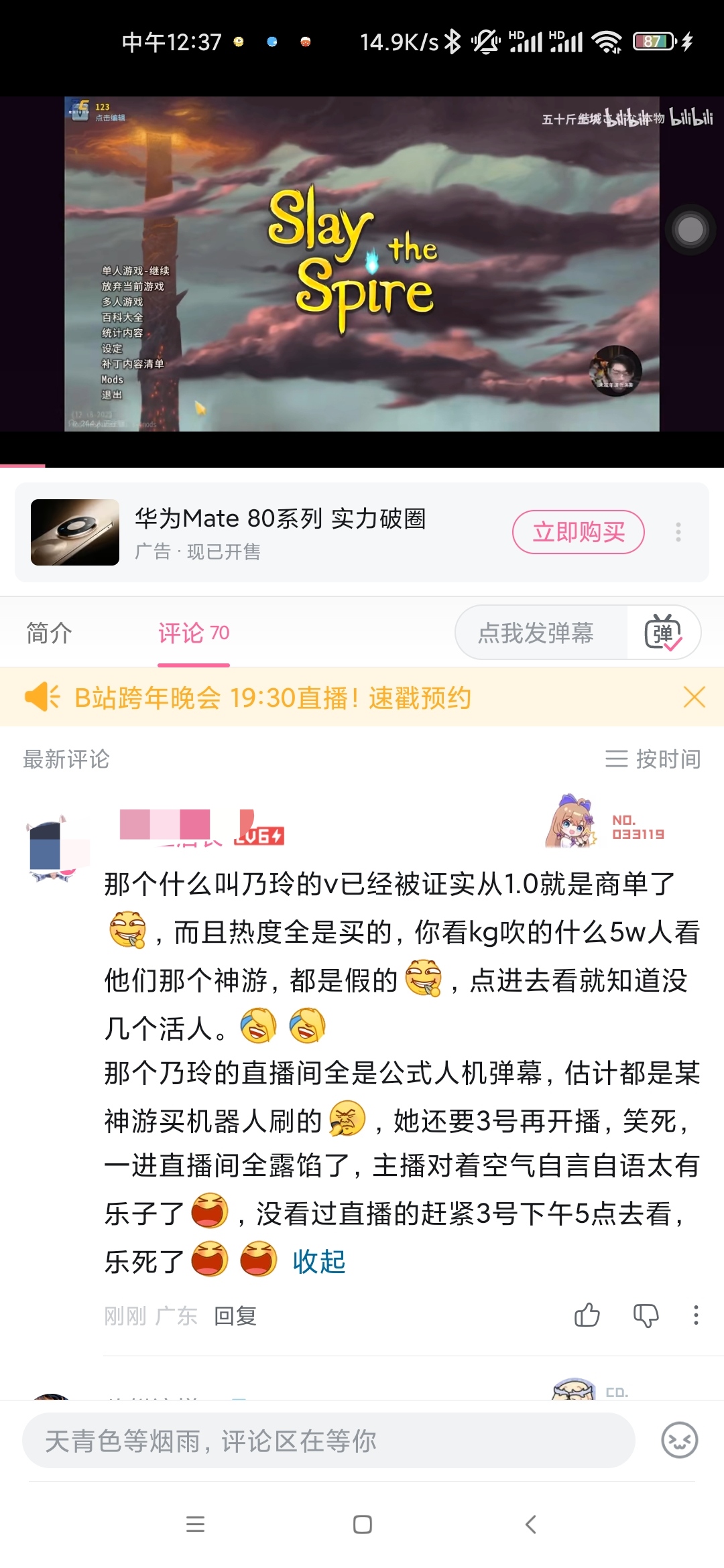
Task: Collapse the long comment with 收起
Action: click(319, 1262)
